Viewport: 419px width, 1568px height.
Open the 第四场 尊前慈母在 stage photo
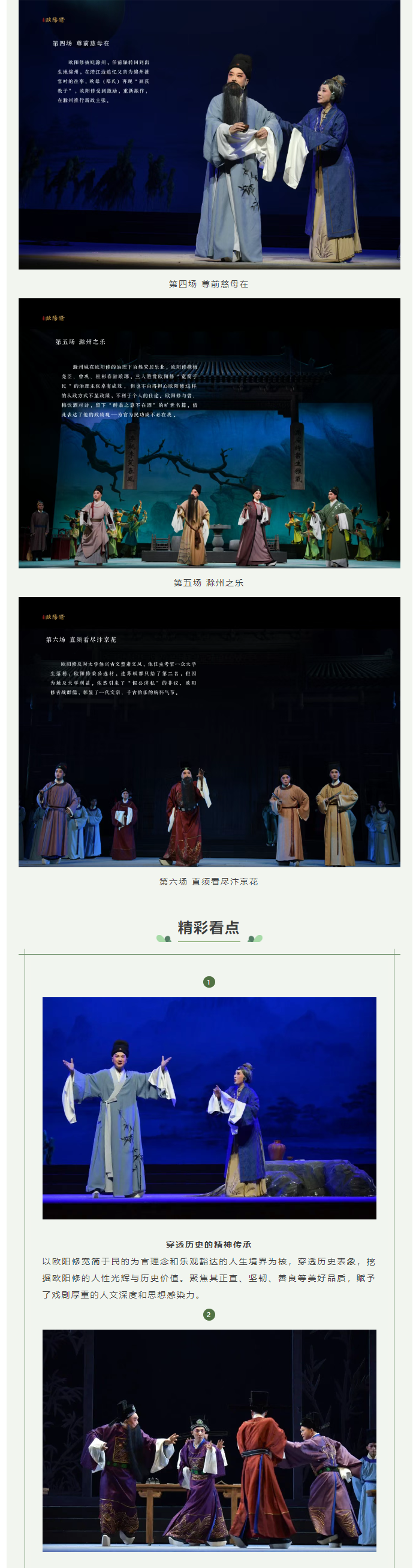point(209,135)
